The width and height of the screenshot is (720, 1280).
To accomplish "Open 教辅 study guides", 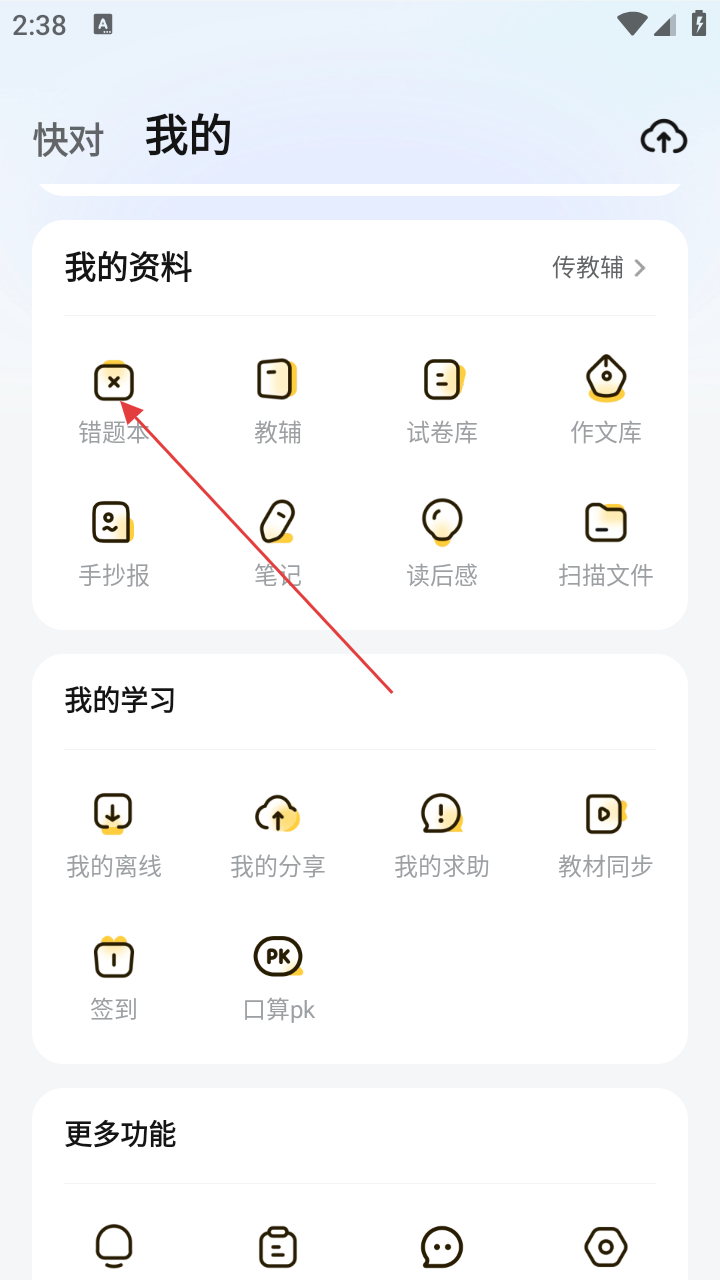I will coord(277,400).
